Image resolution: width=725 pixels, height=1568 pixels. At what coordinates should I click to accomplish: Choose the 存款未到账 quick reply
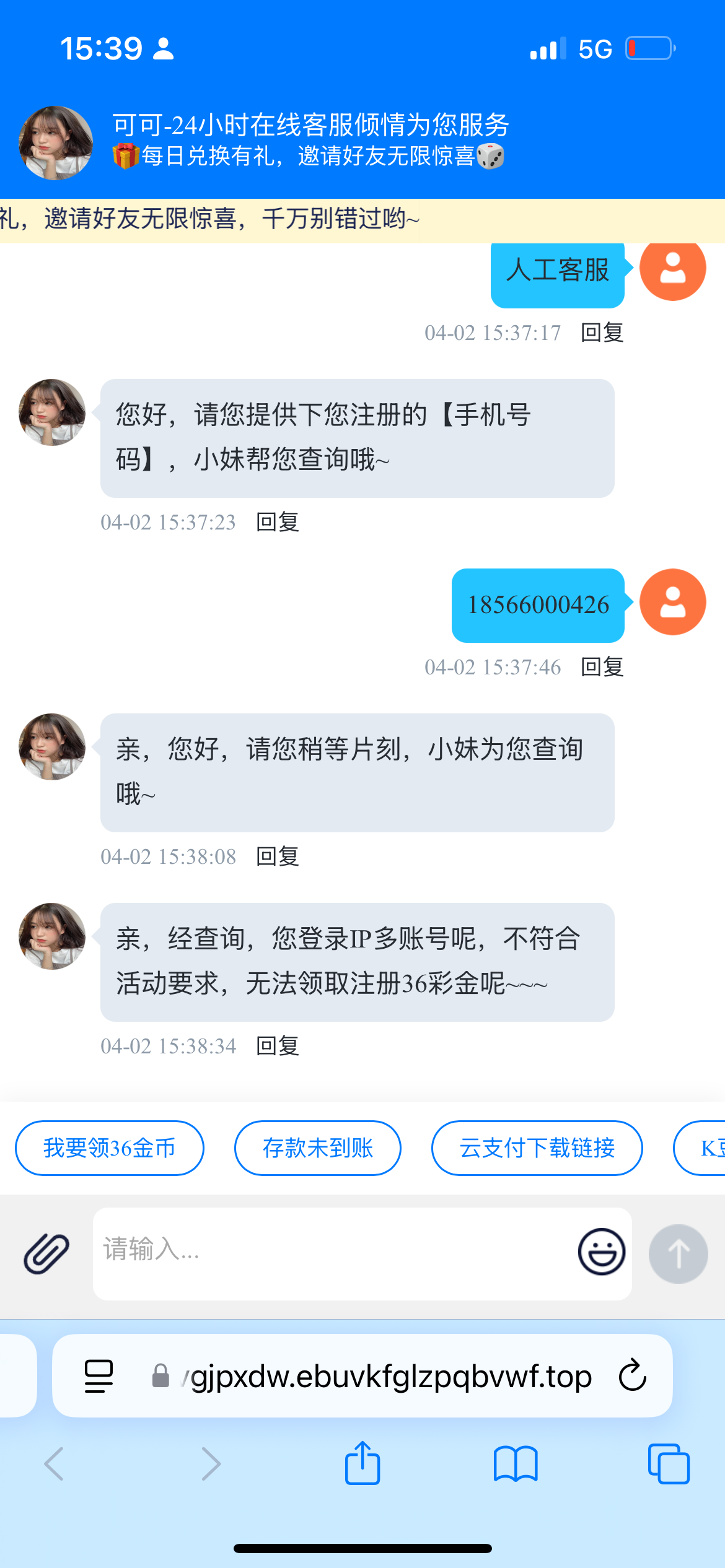point(317,1148)
